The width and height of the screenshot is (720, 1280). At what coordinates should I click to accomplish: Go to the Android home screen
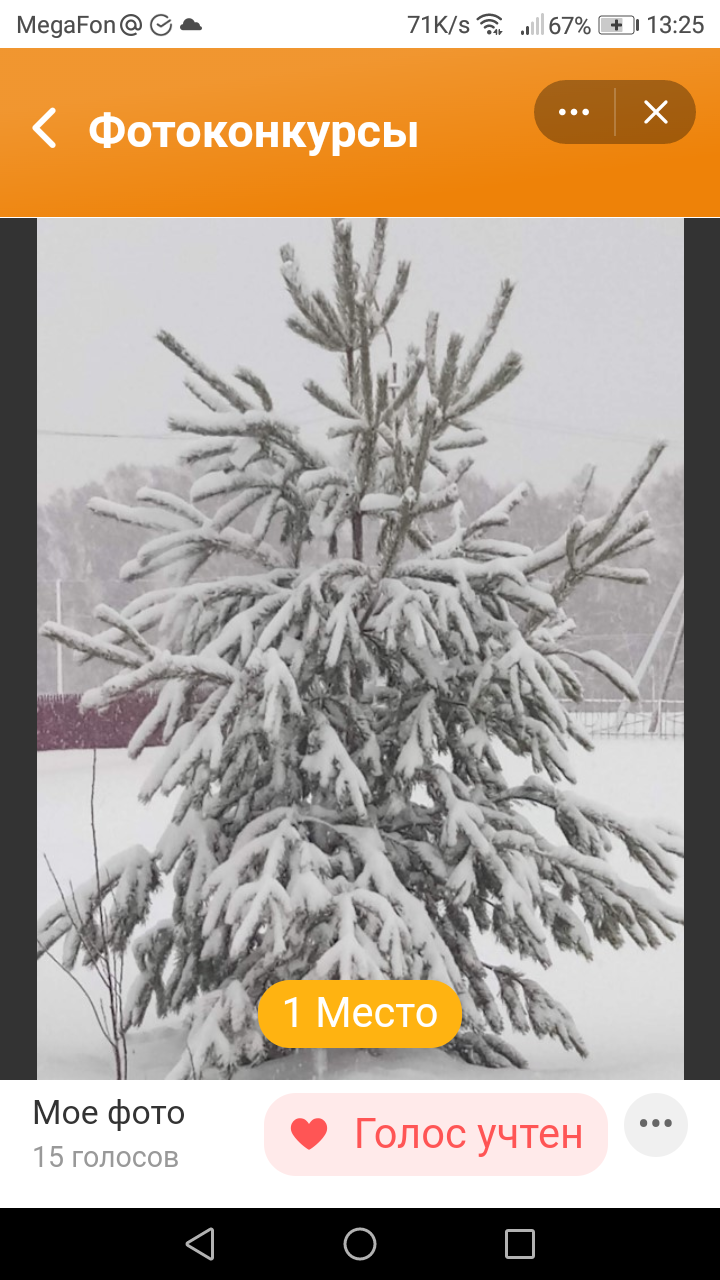pos(360,1244)
